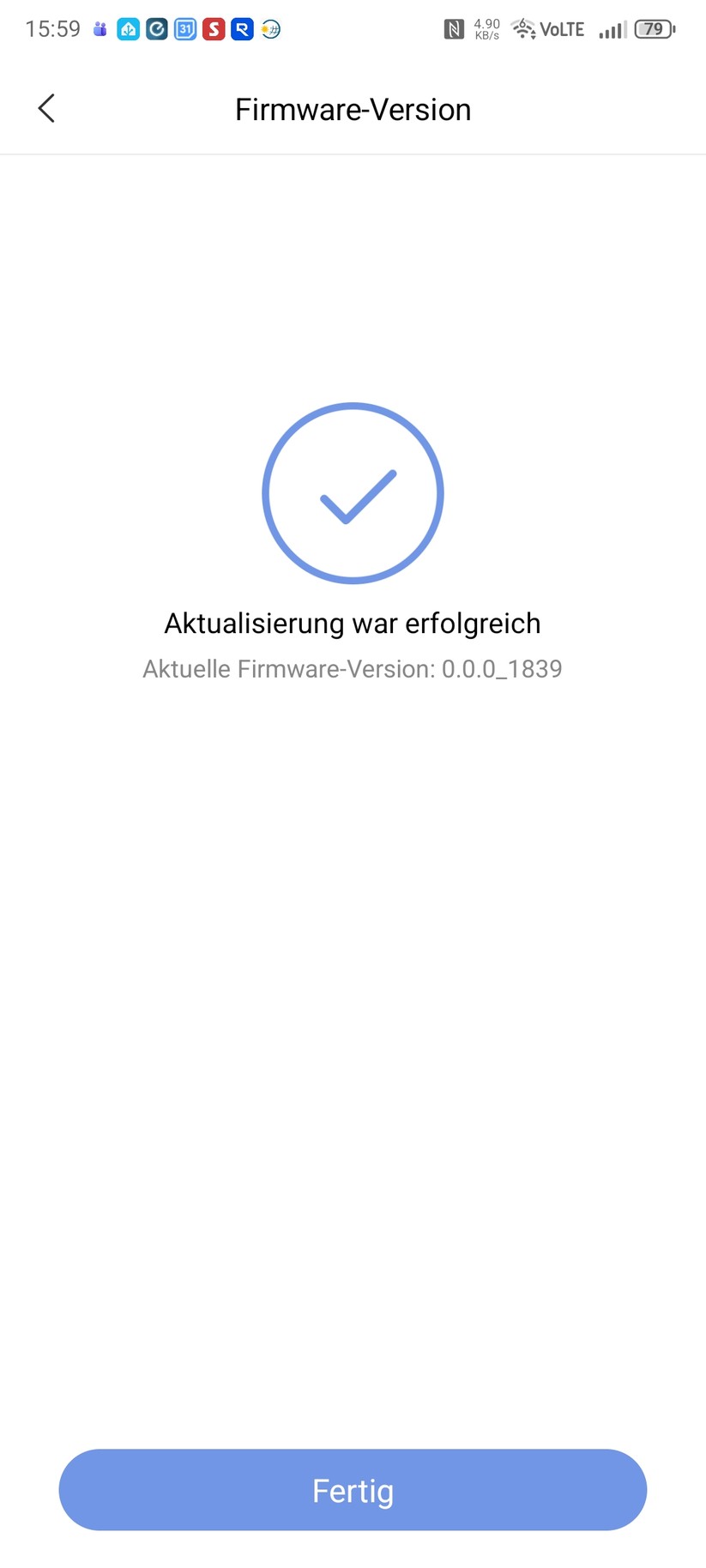
Task: Tap the cellular signal bars icon
Action: click(611, 28)
